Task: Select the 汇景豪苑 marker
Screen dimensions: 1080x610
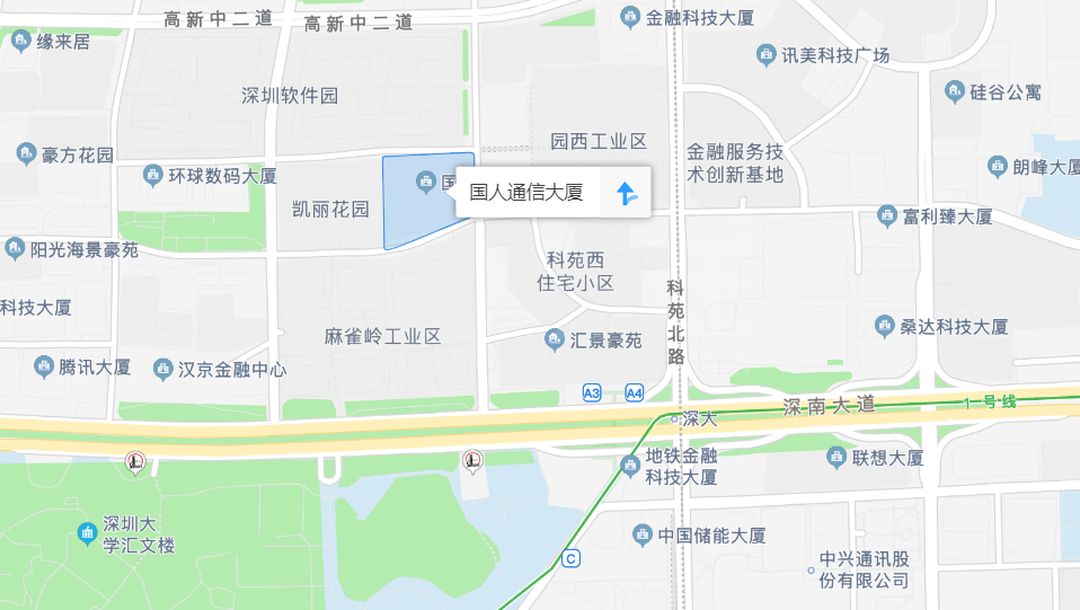Action: pos(554,341)
